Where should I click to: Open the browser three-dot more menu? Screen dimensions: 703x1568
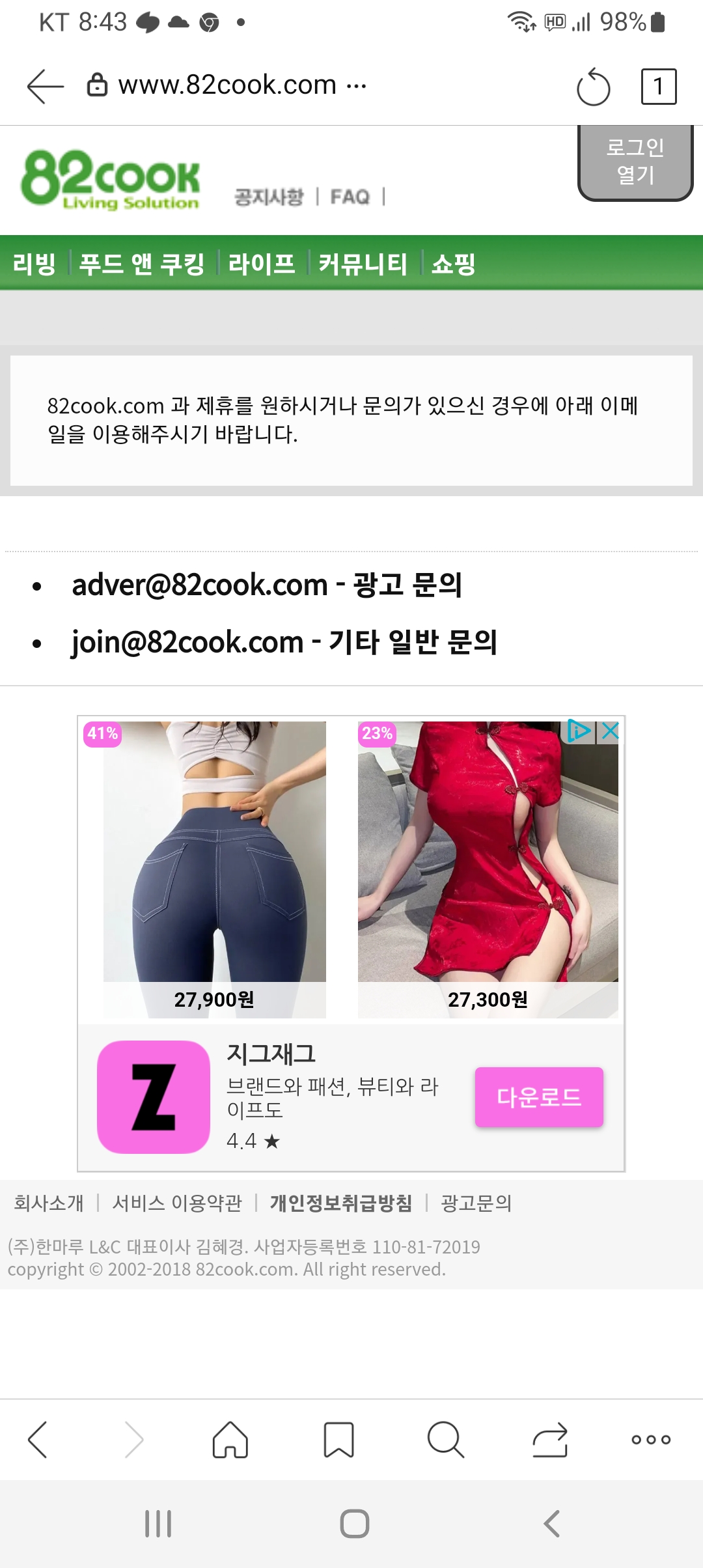(x=651, y=1439)
